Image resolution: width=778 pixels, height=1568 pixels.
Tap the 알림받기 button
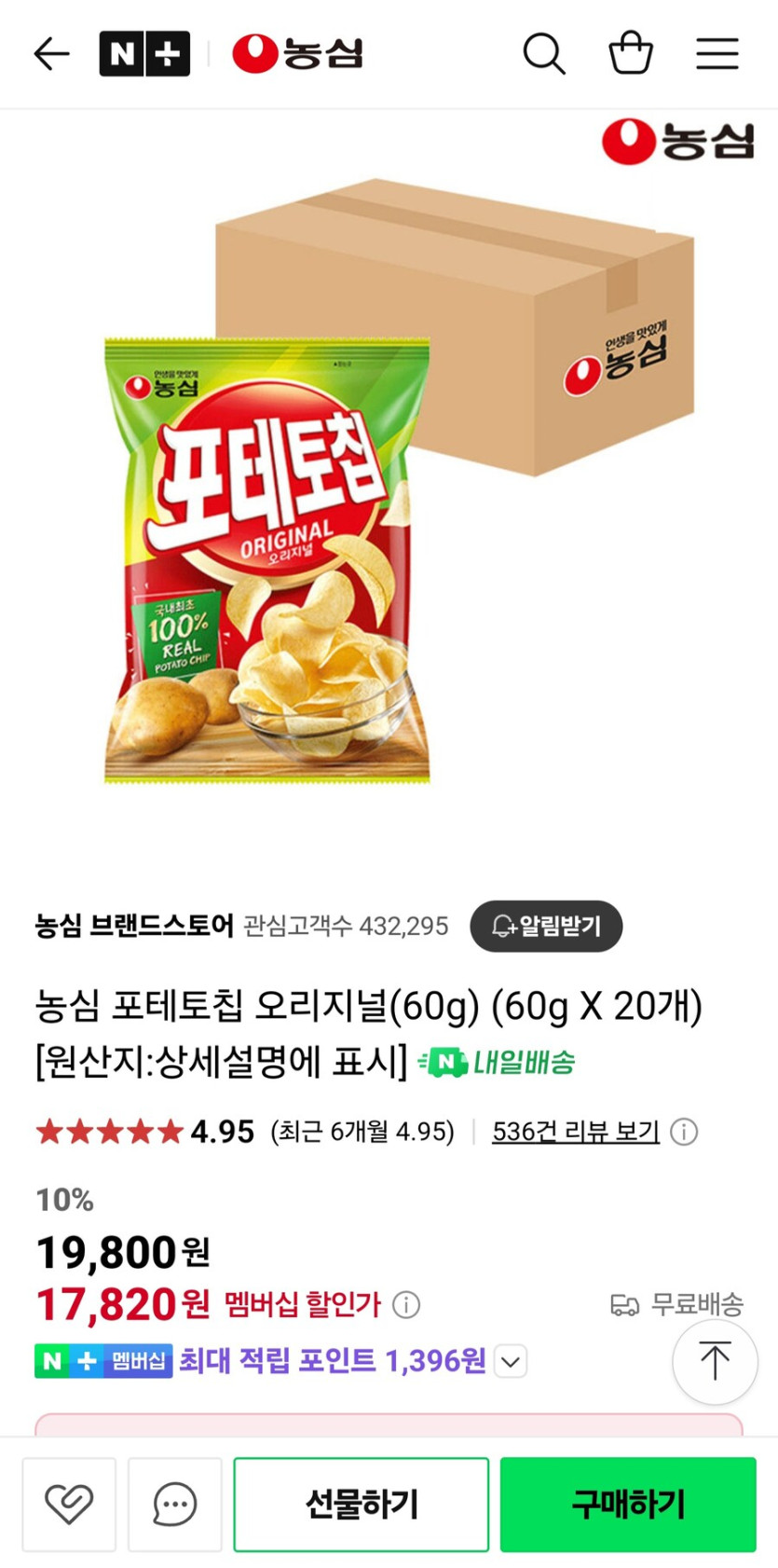pyautogui.click(x=546, y=926)
